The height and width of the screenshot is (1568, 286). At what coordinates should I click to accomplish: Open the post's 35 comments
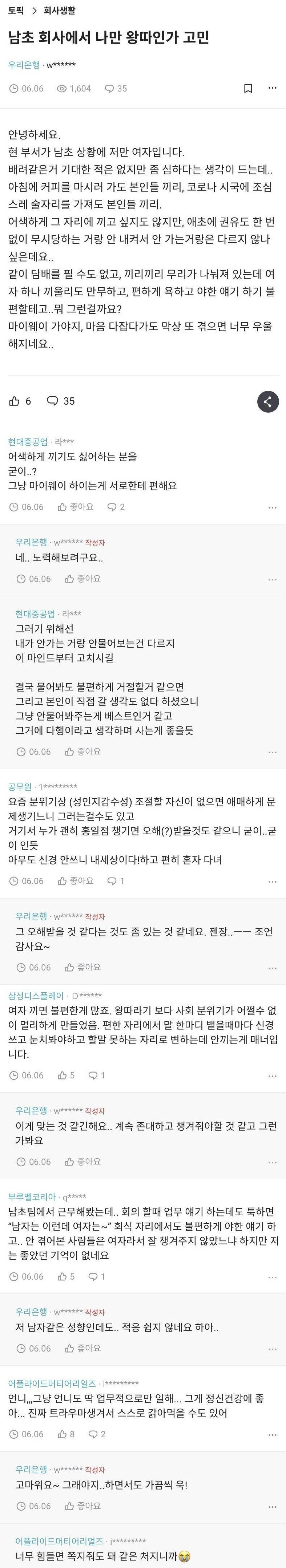click(x=61, y=401)
